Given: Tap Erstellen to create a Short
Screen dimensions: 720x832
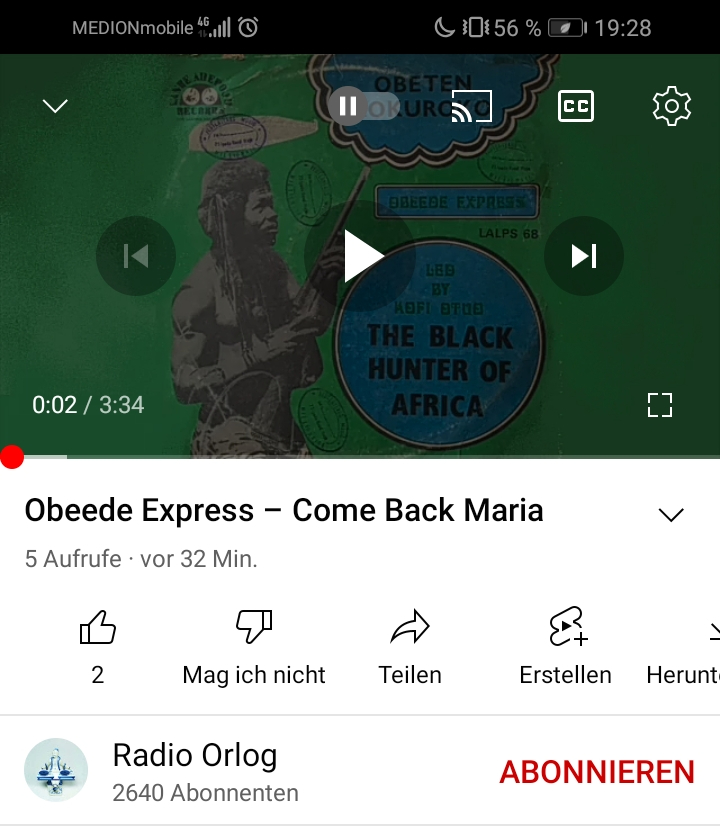Looking at the screenshot, I should (566, 643).
